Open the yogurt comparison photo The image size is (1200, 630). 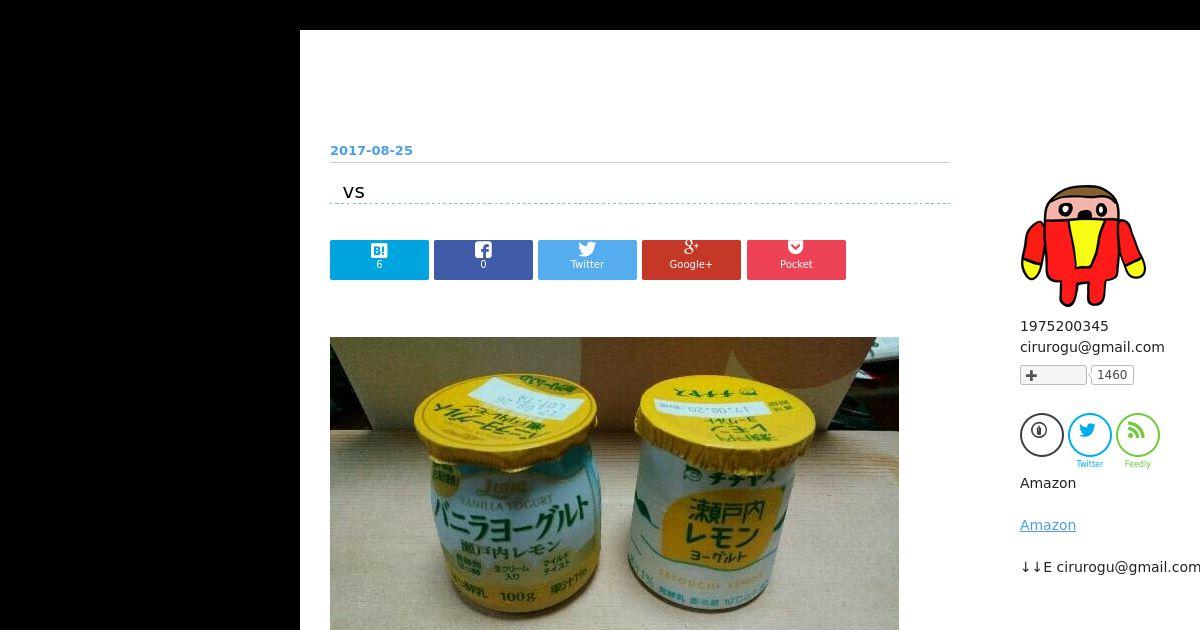click(614, 483)
